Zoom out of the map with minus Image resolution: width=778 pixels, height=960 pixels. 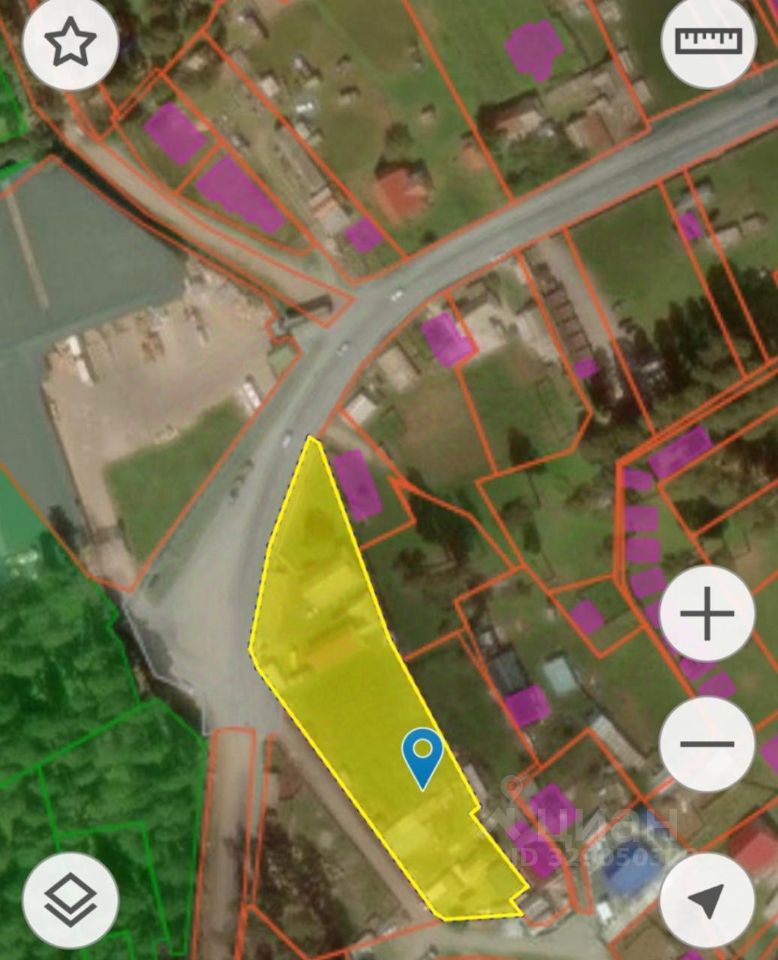(x=707, y=744)
